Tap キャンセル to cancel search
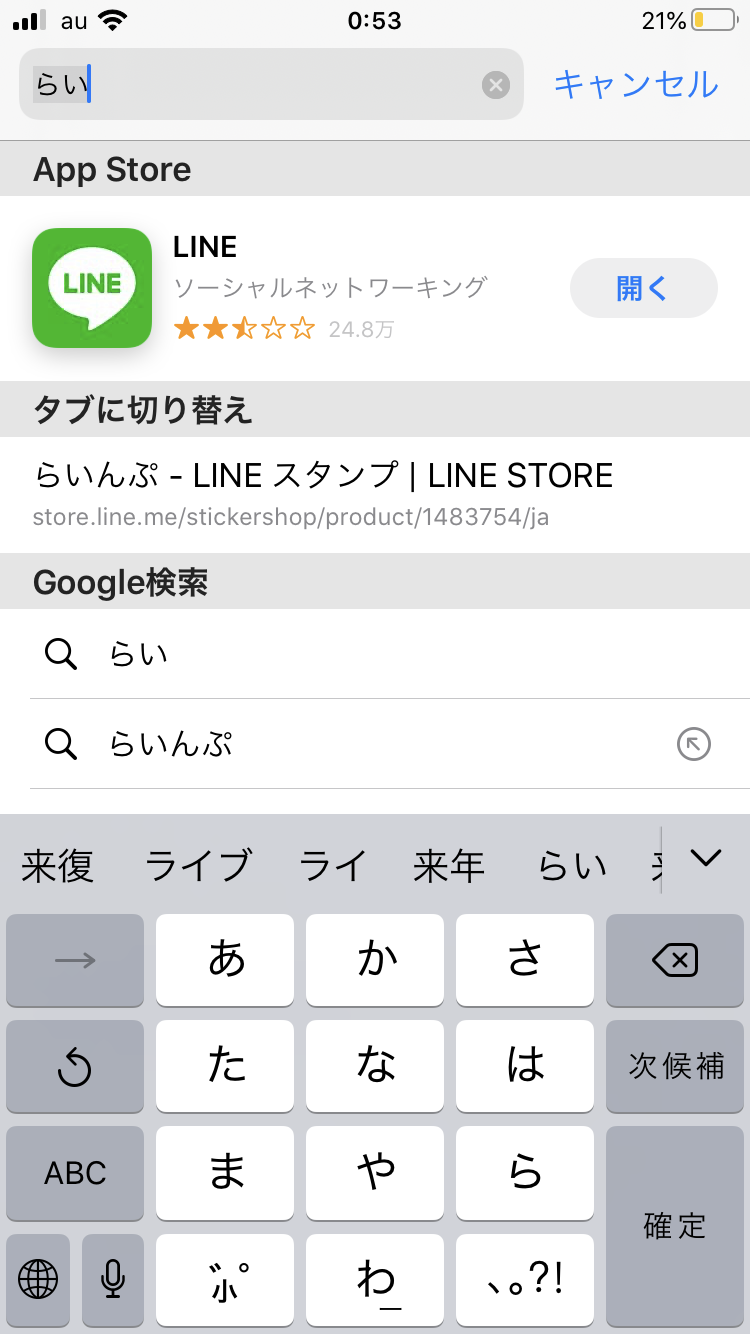The width and height of the screenshot is (750, 1334). [636, 84]
